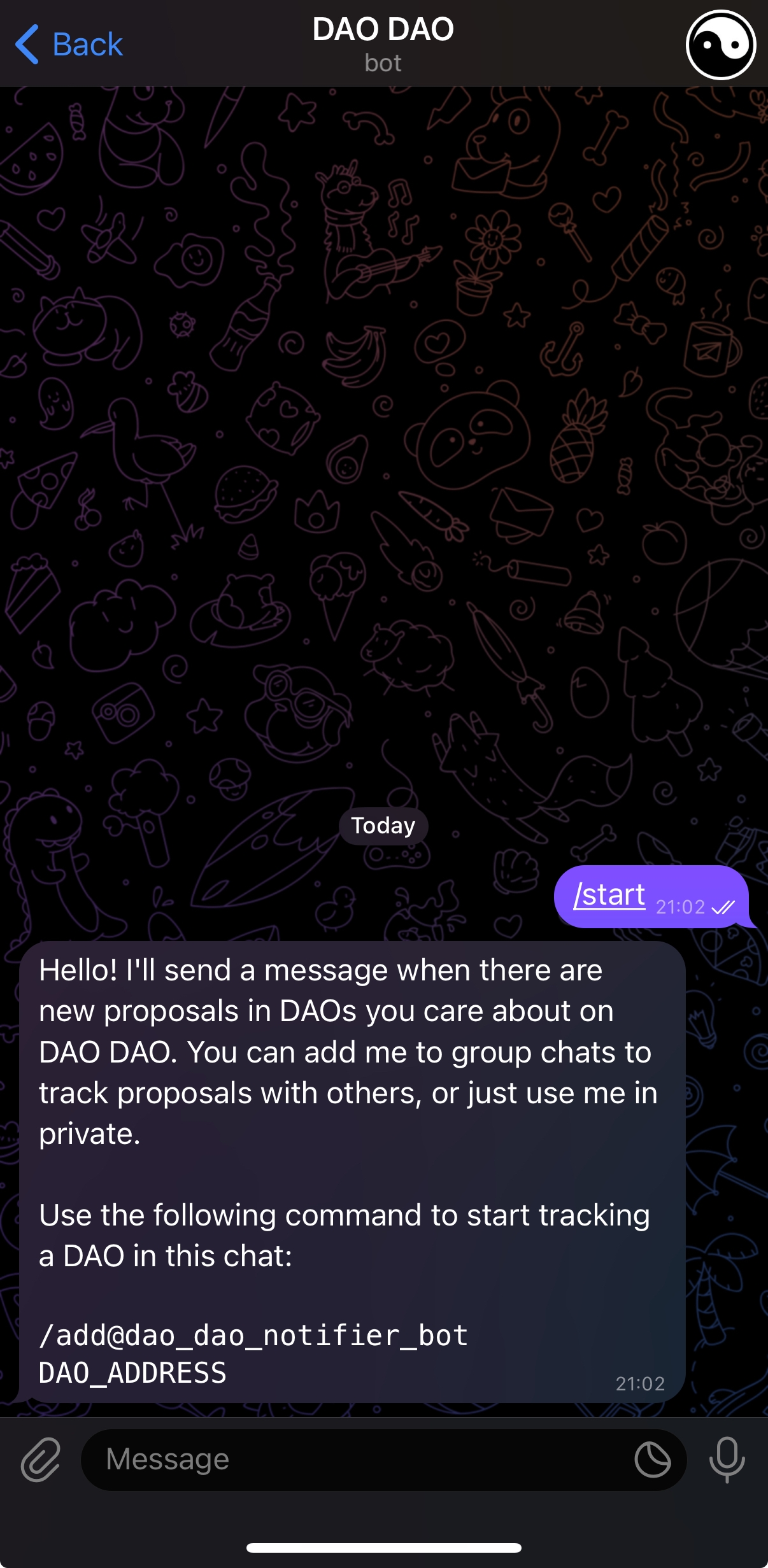Open the DAO DAO bot profile picture

coord(720,45)
